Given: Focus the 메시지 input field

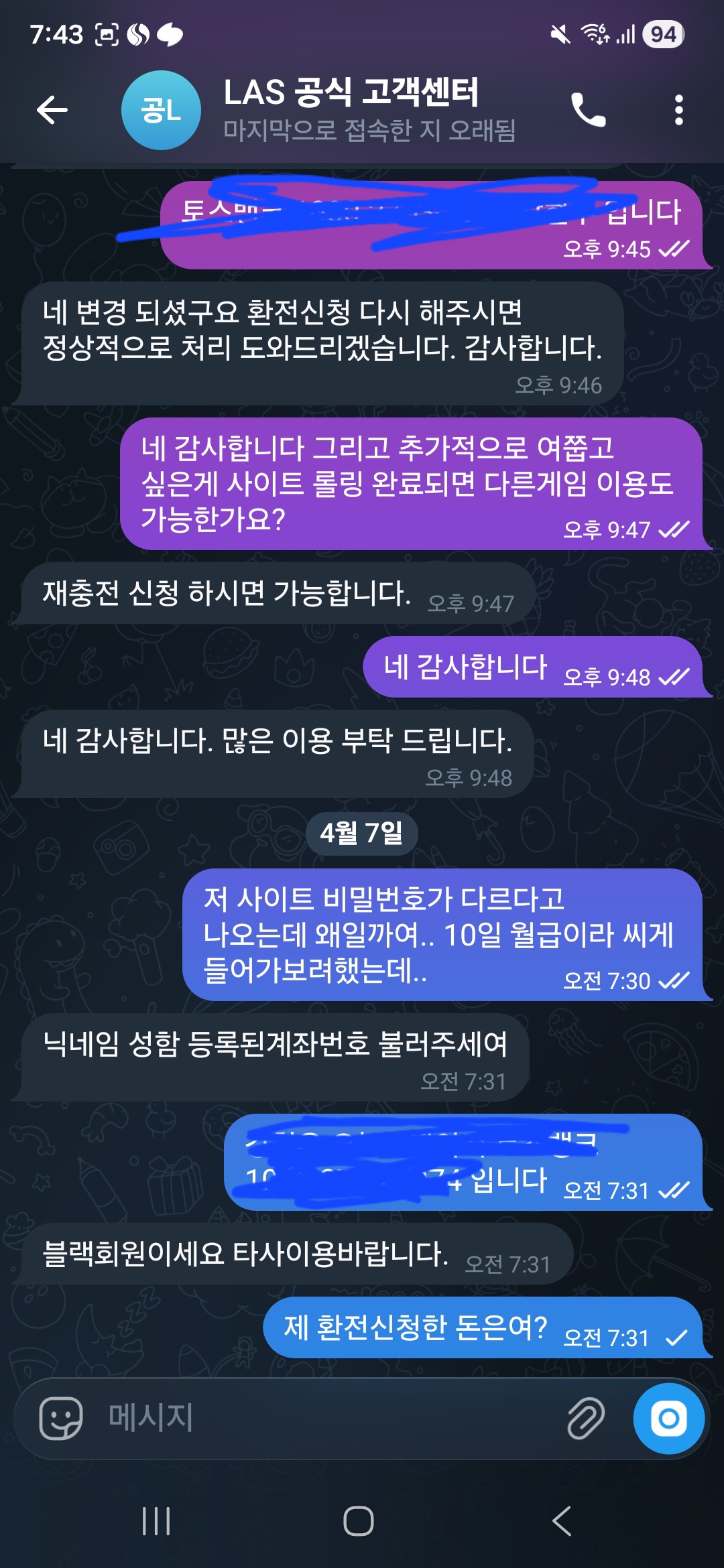Looking at the screenshot, I should (322, 1418).
